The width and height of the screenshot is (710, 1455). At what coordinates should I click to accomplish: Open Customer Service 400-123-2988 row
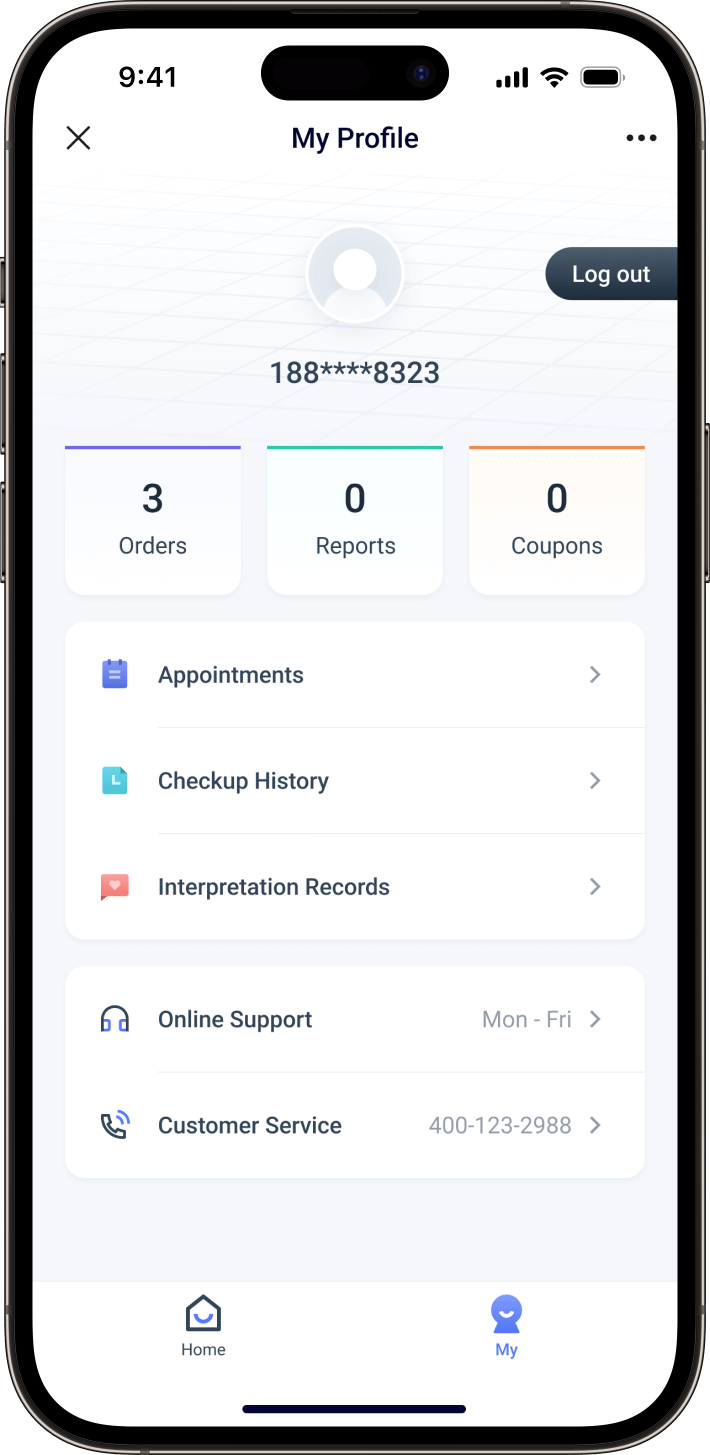355,1125
